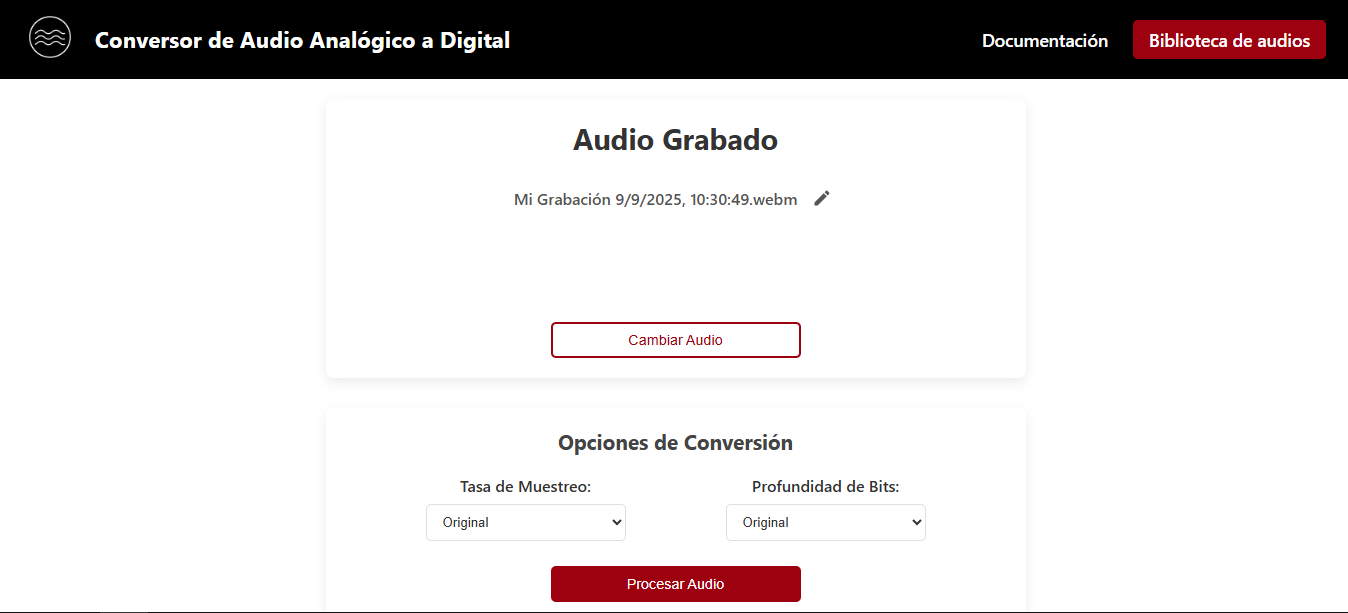Viewport: 1348px width, 613px height.
Task: Open Biblioteca de audios
Action: coord(1229,41)
